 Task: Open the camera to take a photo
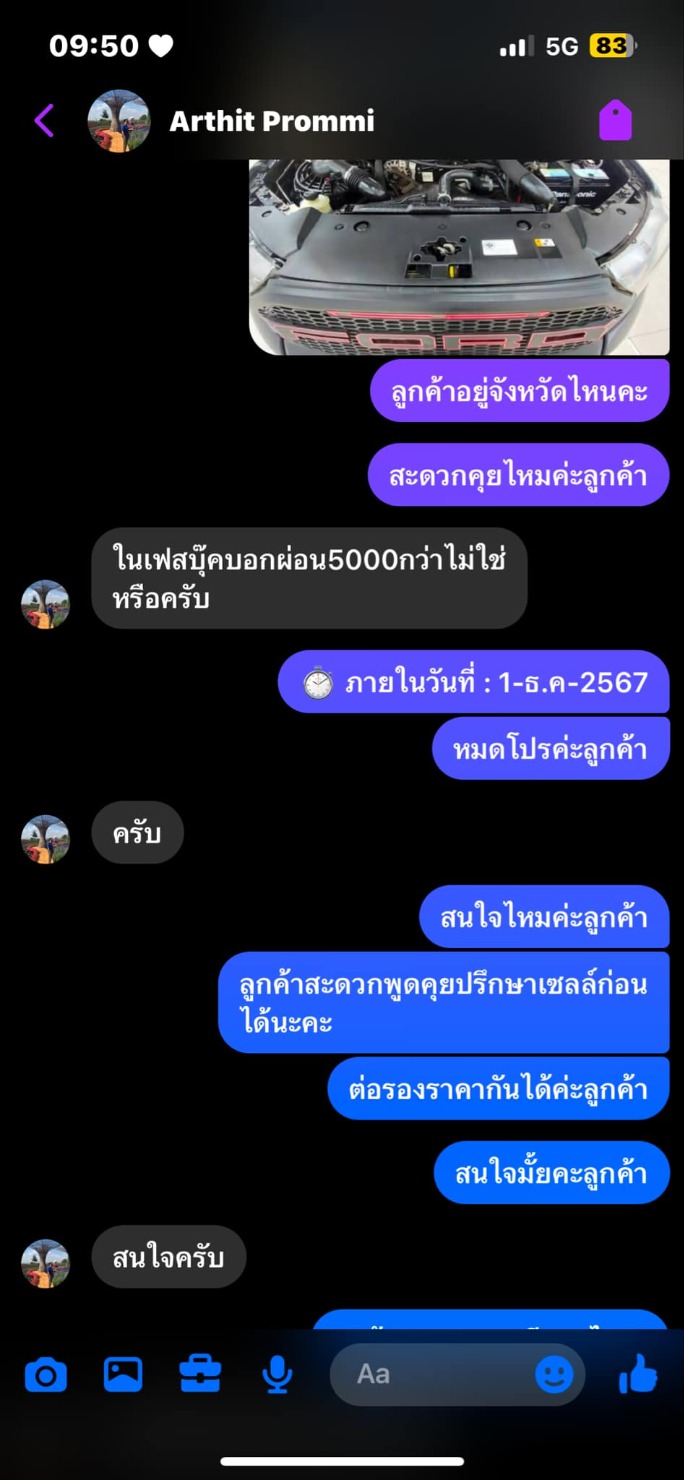point(46,1375)
